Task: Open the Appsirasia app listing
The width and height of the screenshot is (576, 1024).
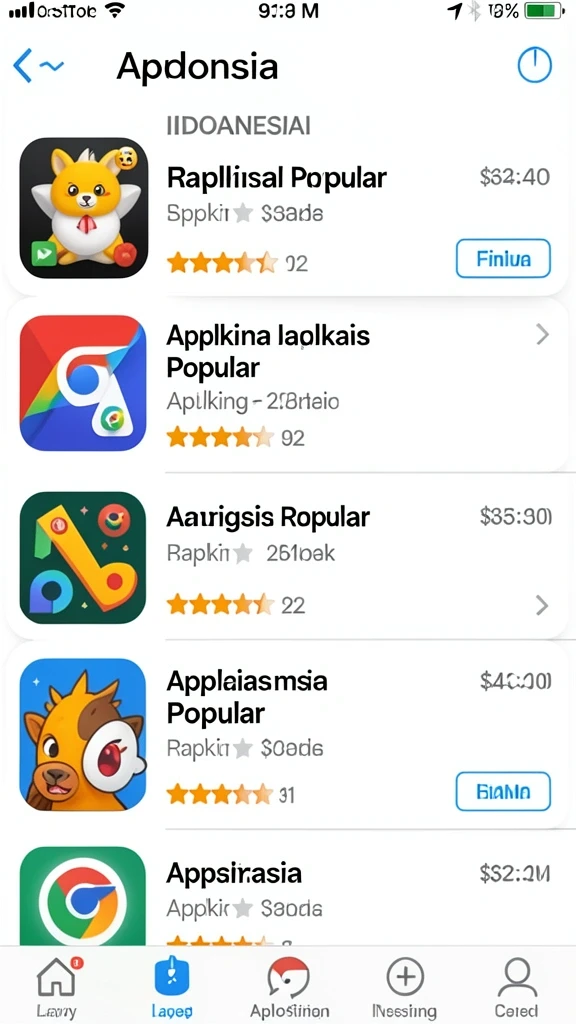Action: click(287, 895)
